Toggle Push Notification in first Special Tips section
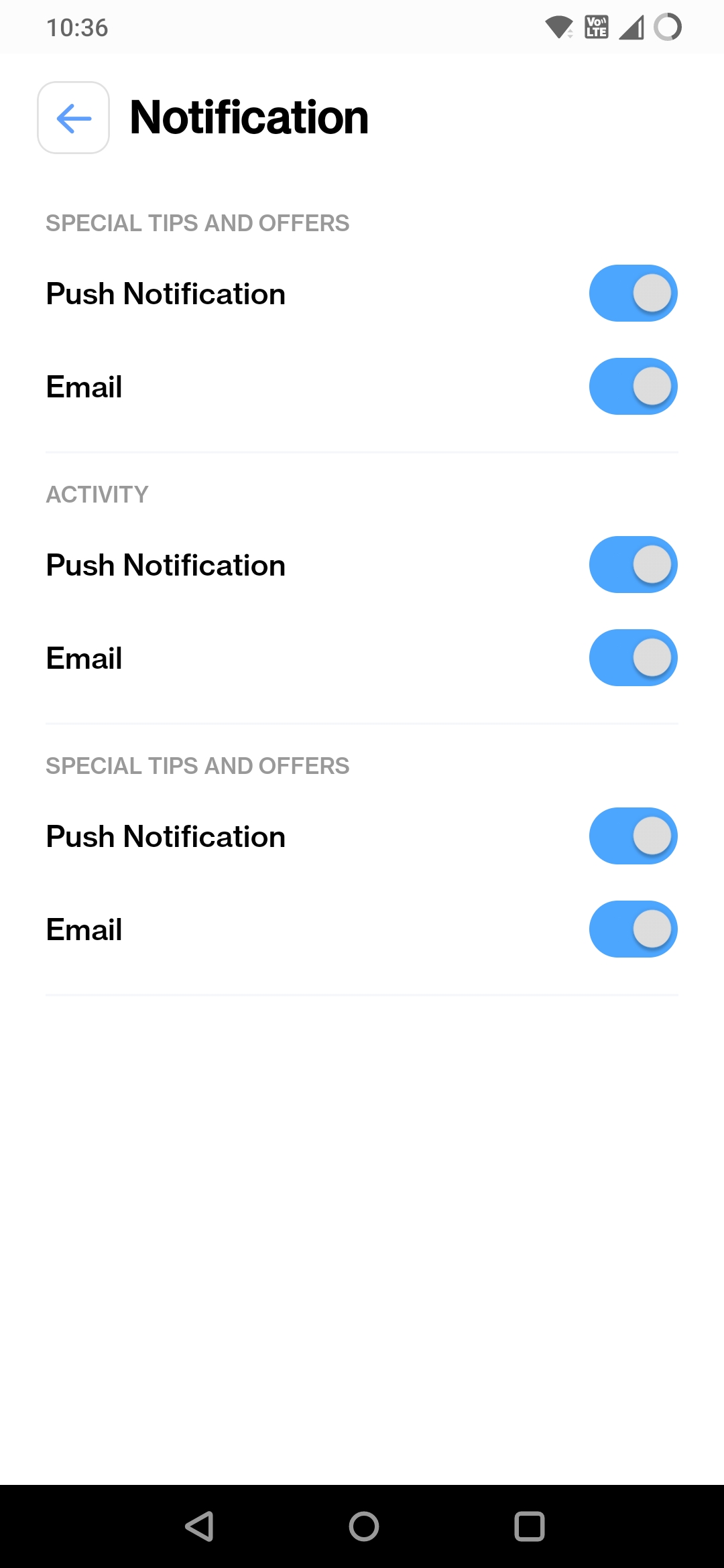Image resolution: width=724 pixels, height=1568 pixels. pos(633,293)
